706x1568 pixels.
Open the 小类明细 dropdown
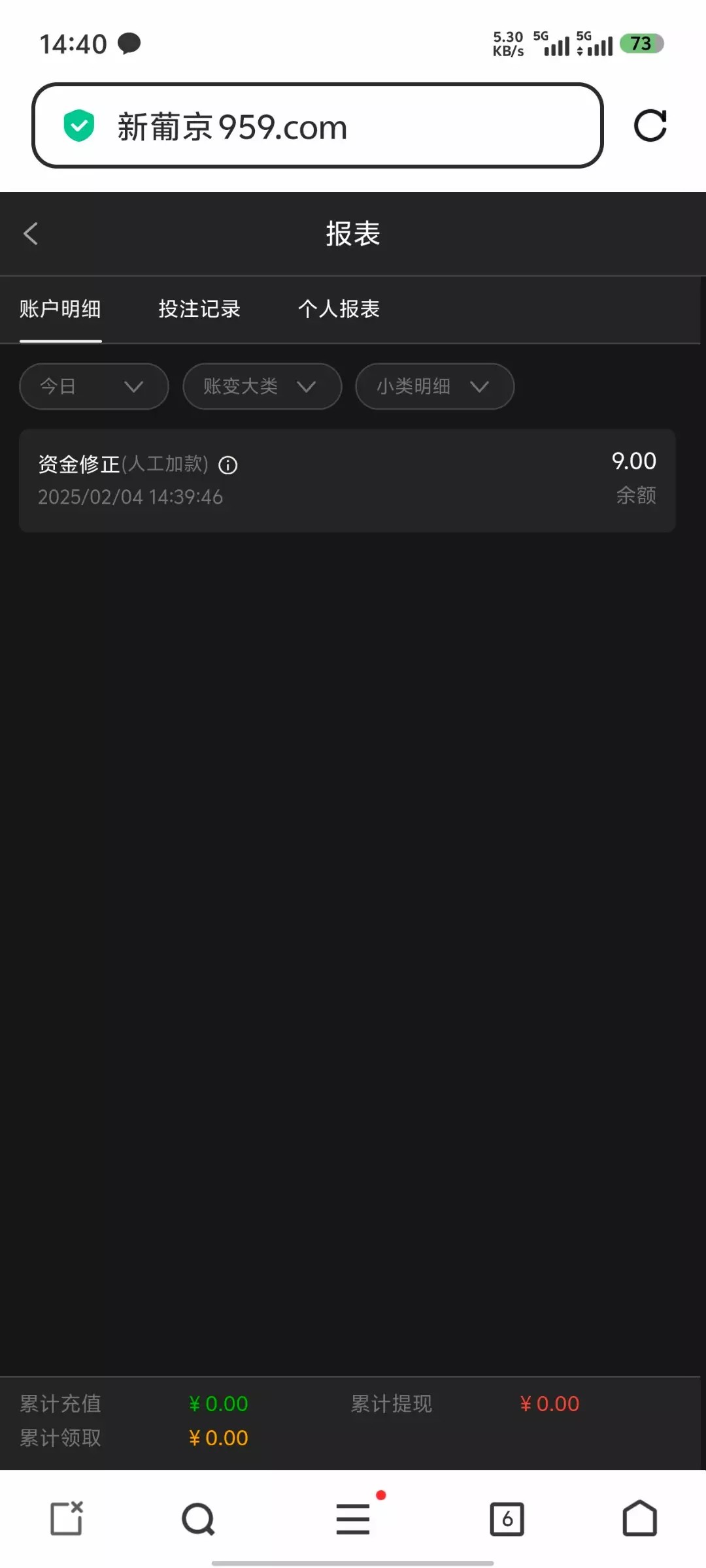[x=434, y=386]
